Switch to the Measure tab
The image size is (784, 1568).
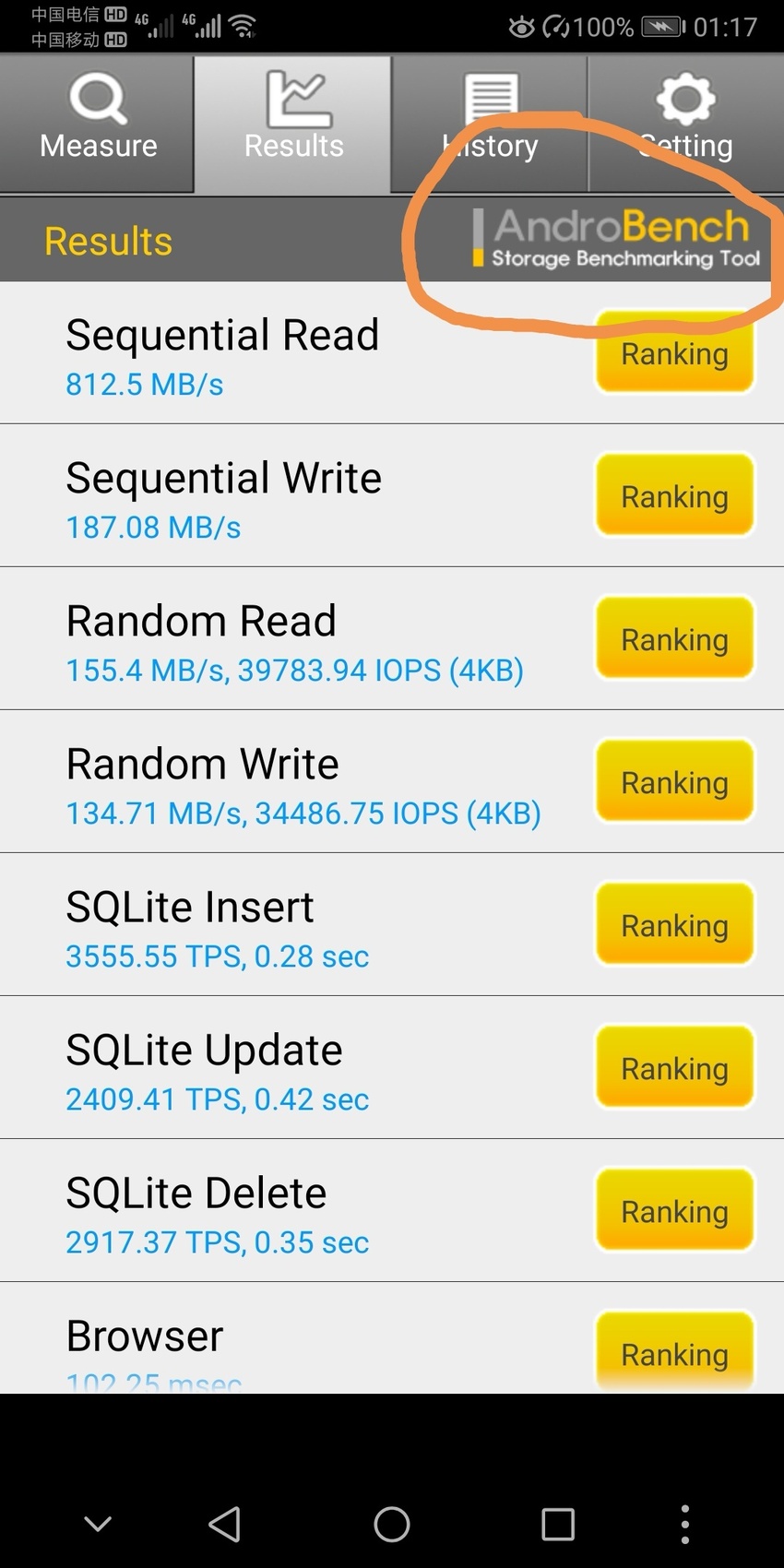coord(98,124)
